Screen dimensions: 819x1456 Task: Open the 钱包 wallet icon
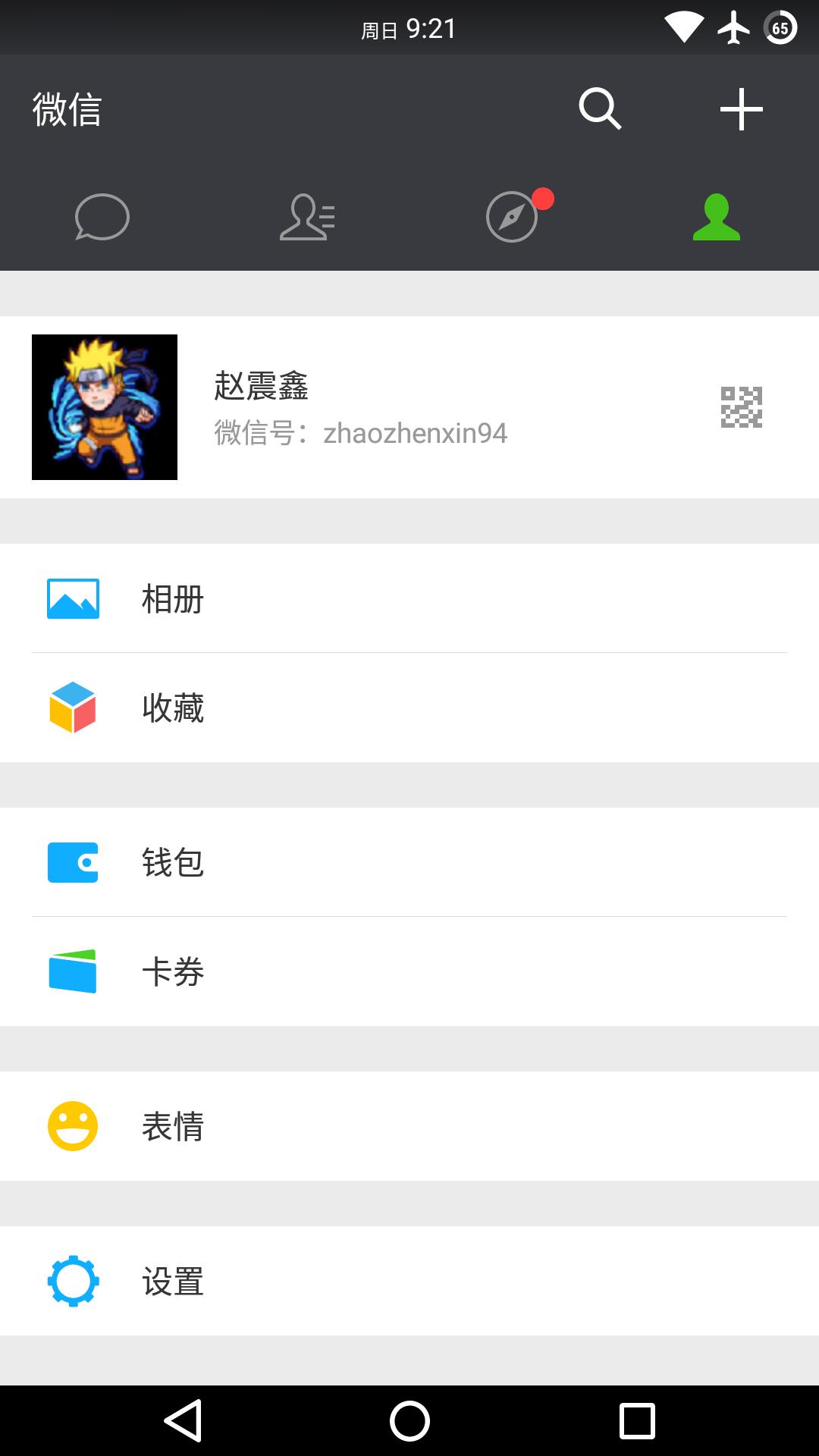[x=74, y=862]
